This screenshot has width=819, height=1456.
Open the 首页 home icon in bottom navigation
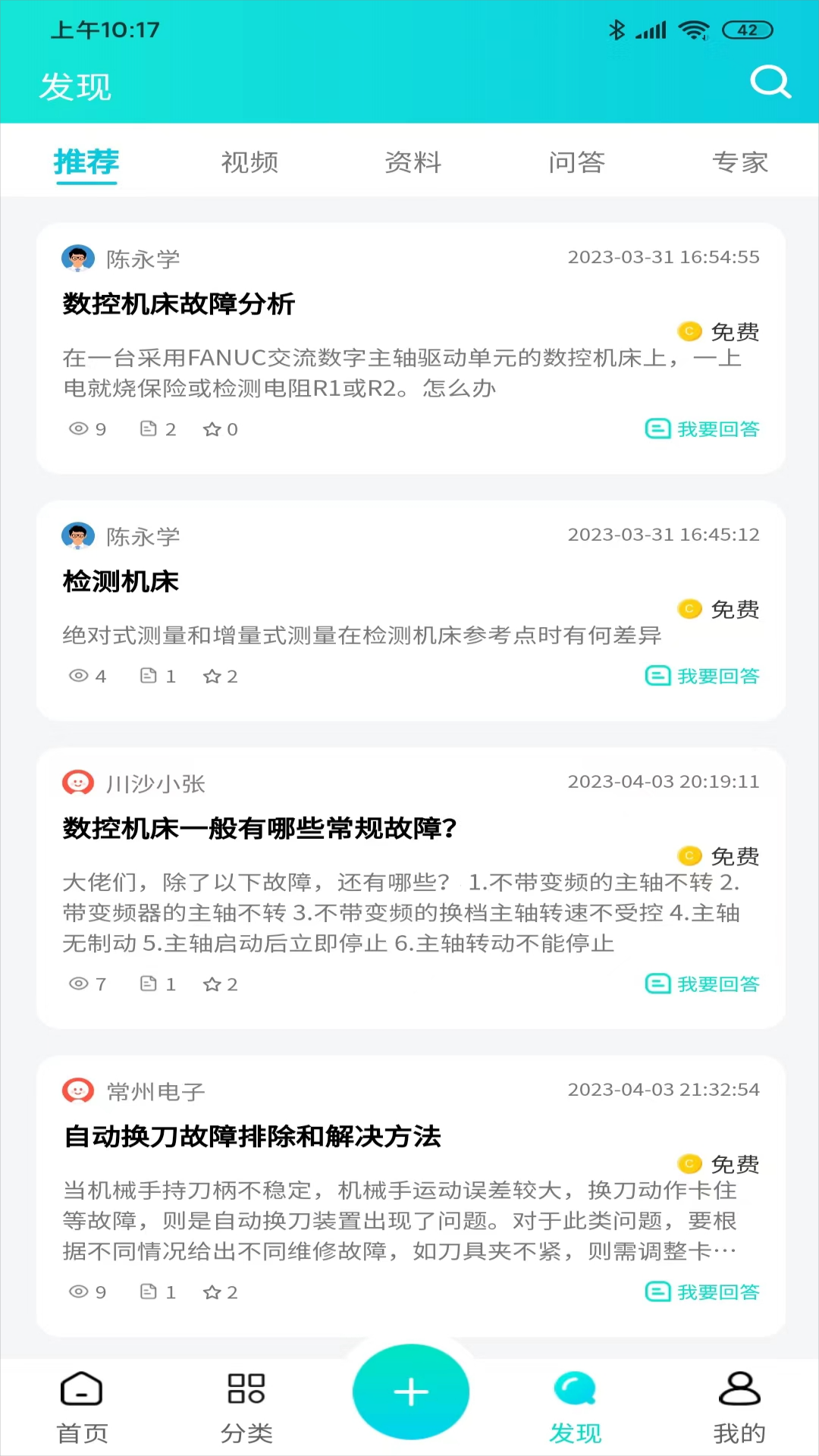[x=81, y=1390]
